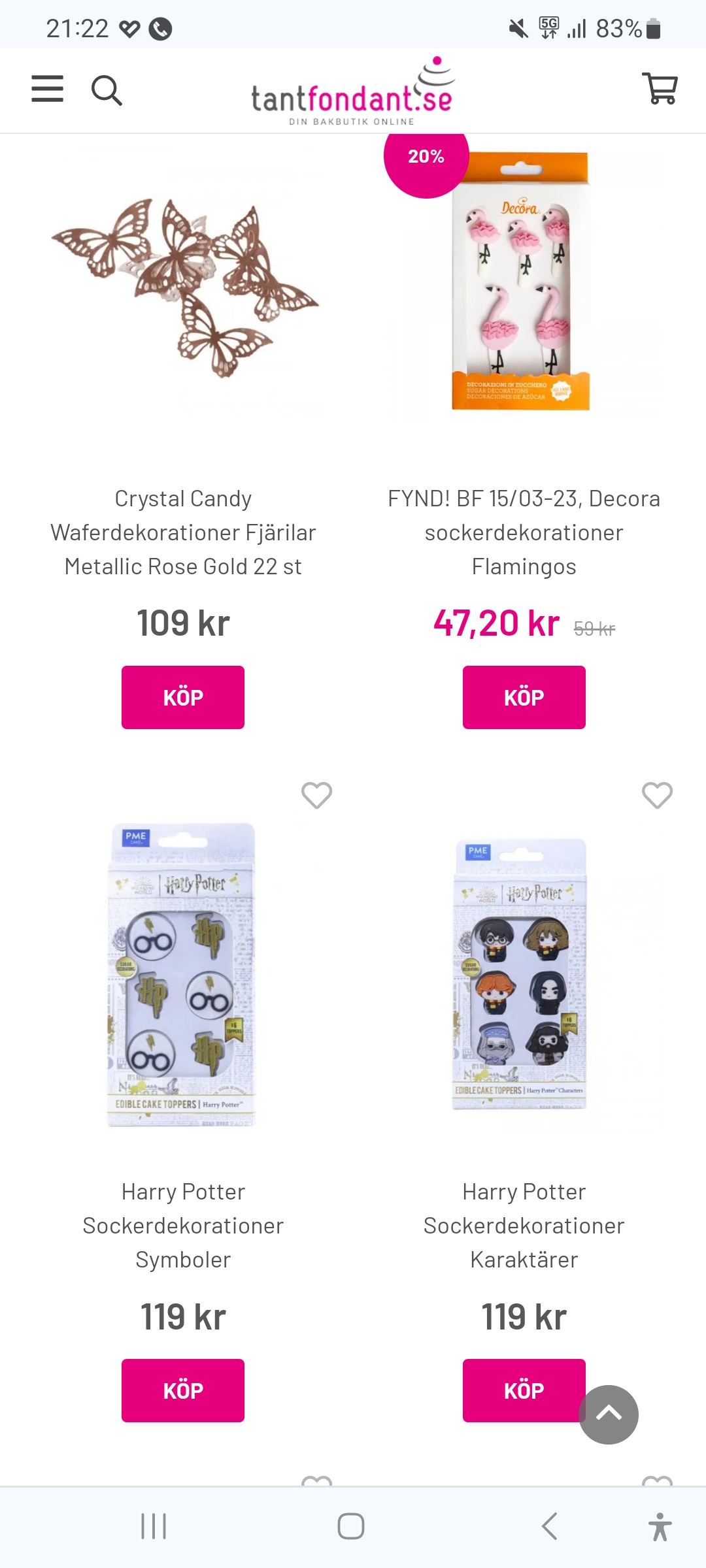706x1568 pixels.
Task: Open the hamburger menu
Action: point(48,89)
